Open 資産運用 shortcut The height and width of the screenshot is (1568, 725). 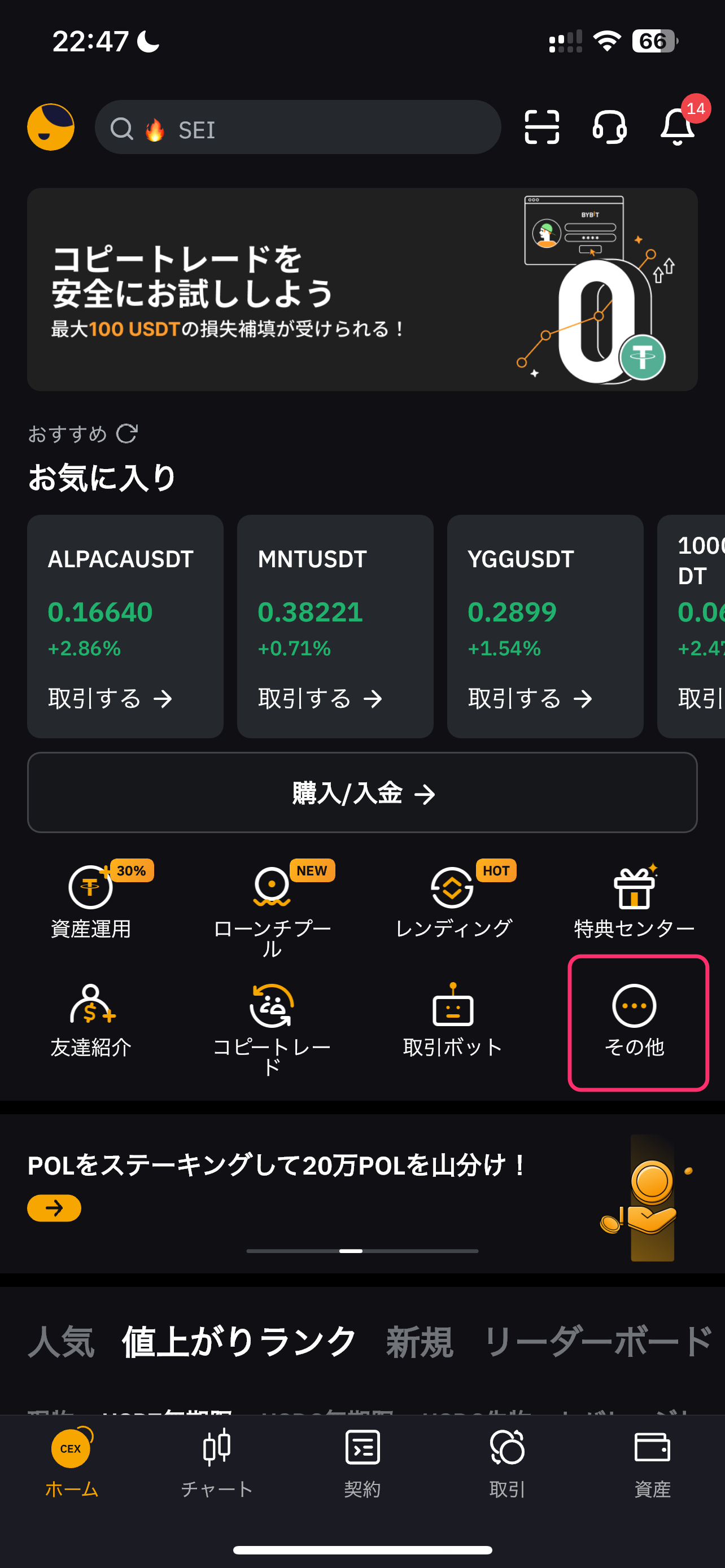(x=91, y=900)
